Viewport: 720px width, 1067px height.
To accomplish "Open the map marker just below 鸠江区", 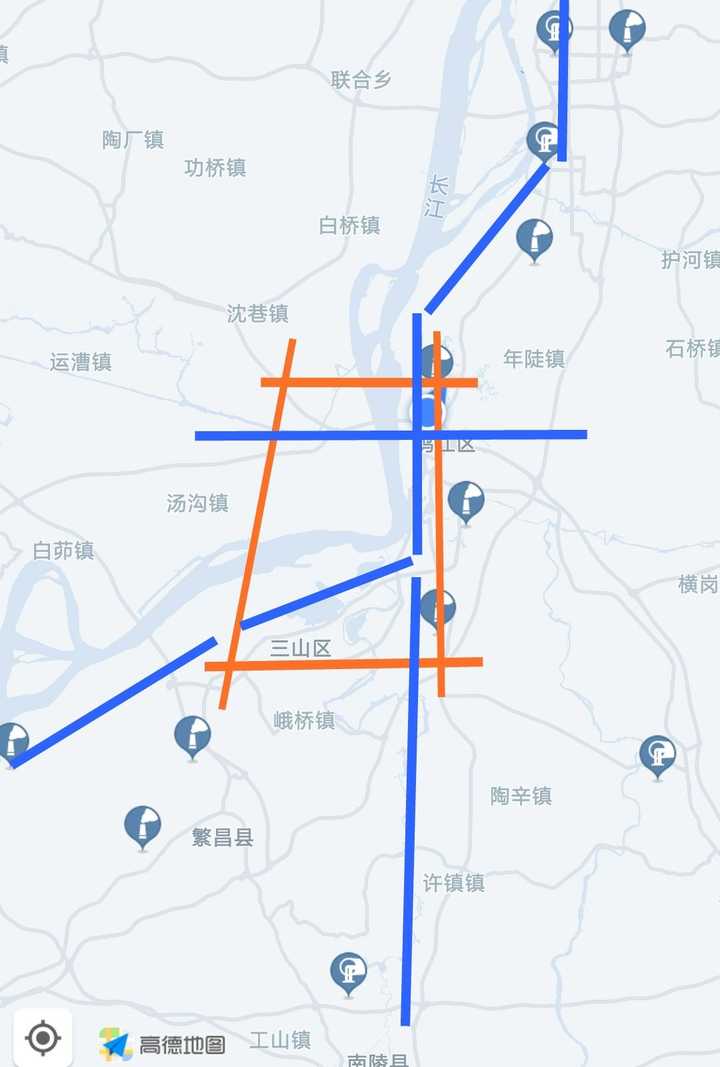I will coord(465,500).
